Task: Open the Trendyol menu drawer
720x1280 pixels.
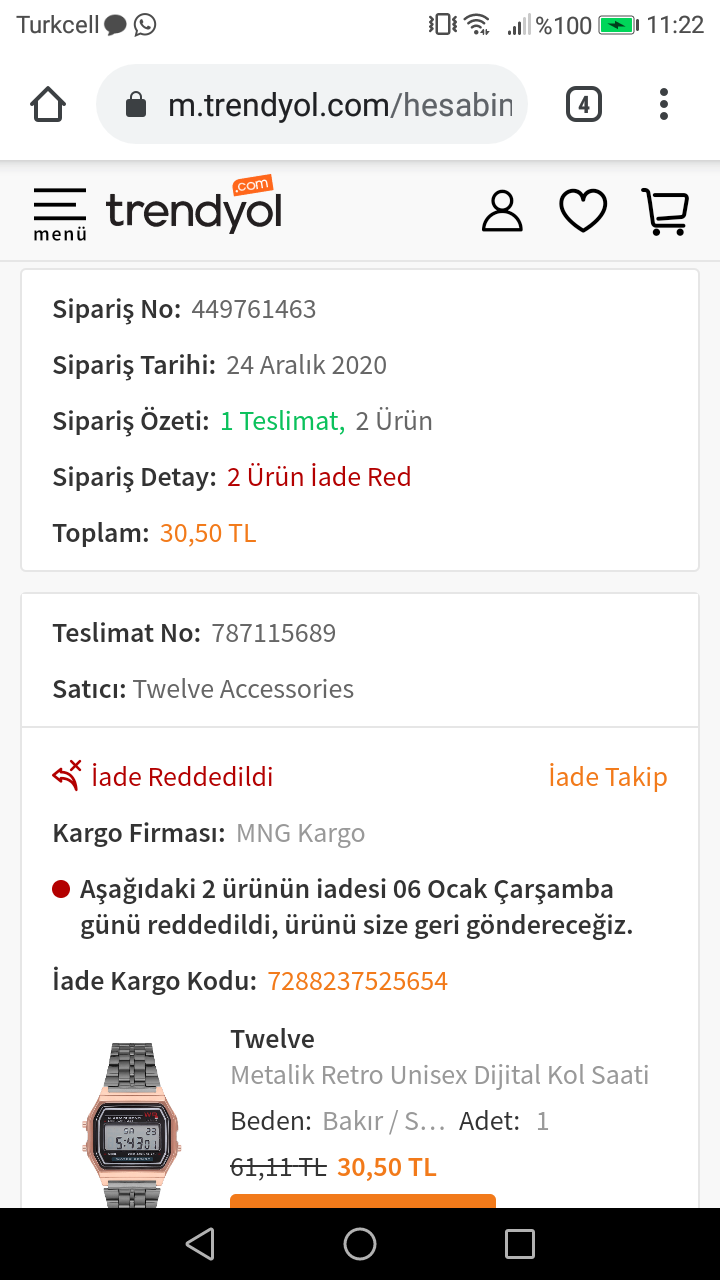Action: click(60, 213)
